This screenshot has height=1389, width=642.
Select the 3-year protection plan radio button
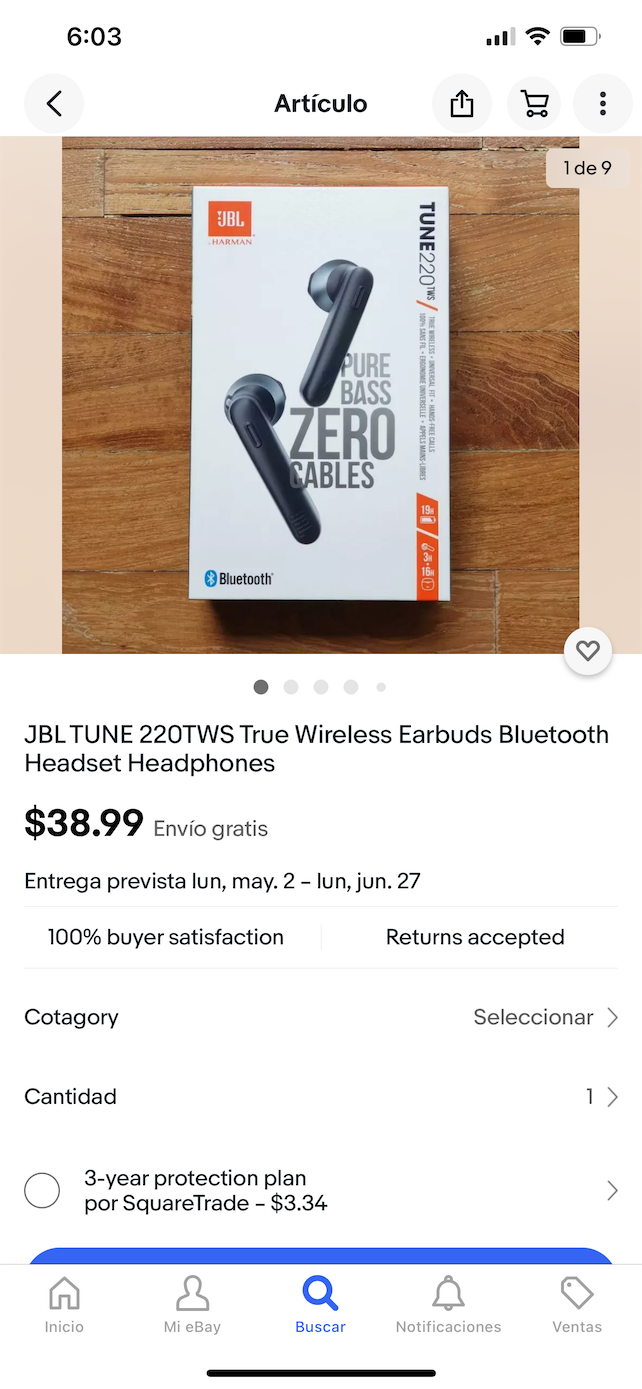pos(42,1190)
